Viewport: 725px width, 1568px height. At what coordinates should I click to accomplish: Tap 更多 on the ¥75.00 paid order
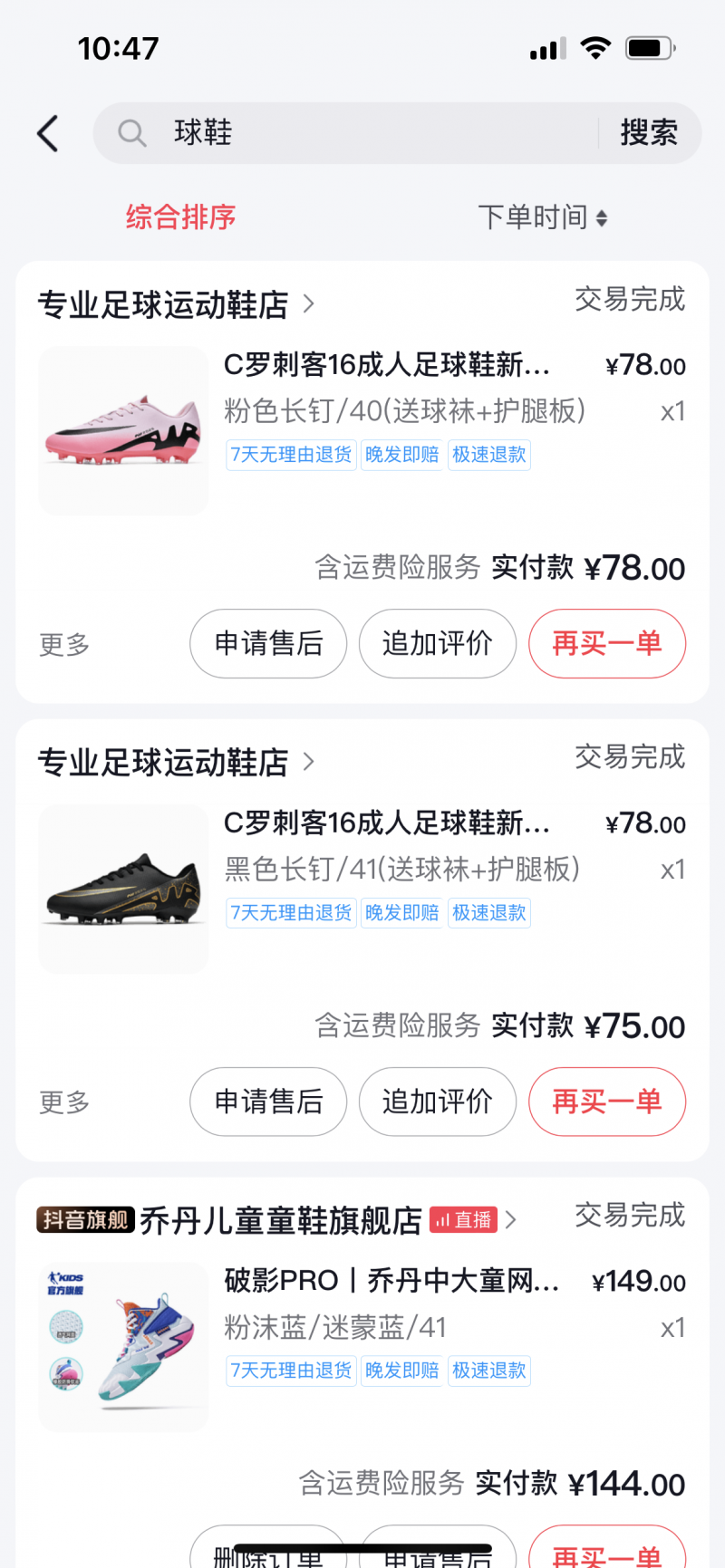click(x=64, y=1102)
